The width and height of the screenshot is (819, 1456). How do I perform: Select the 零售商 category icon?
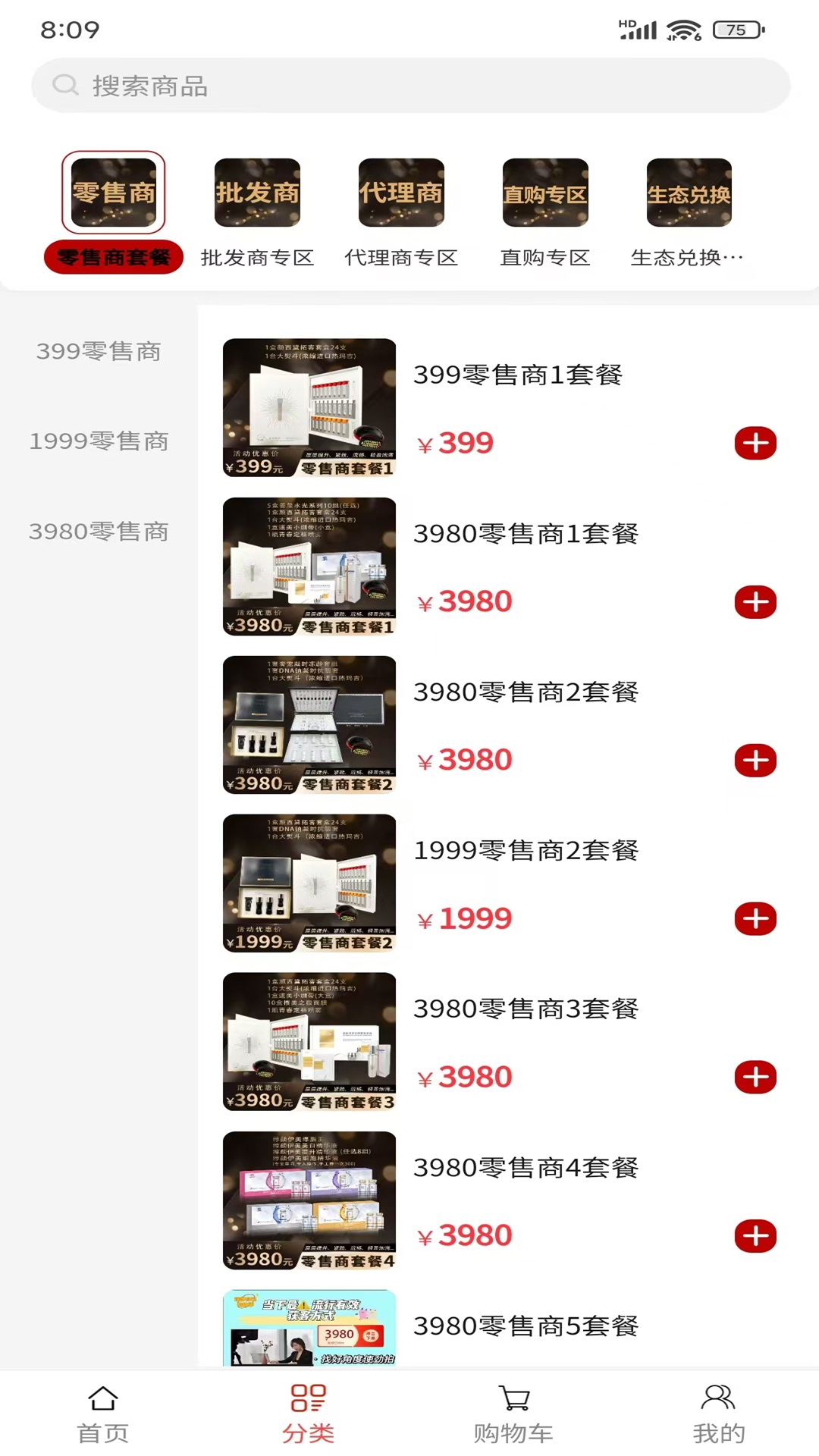tap(113, 193)
